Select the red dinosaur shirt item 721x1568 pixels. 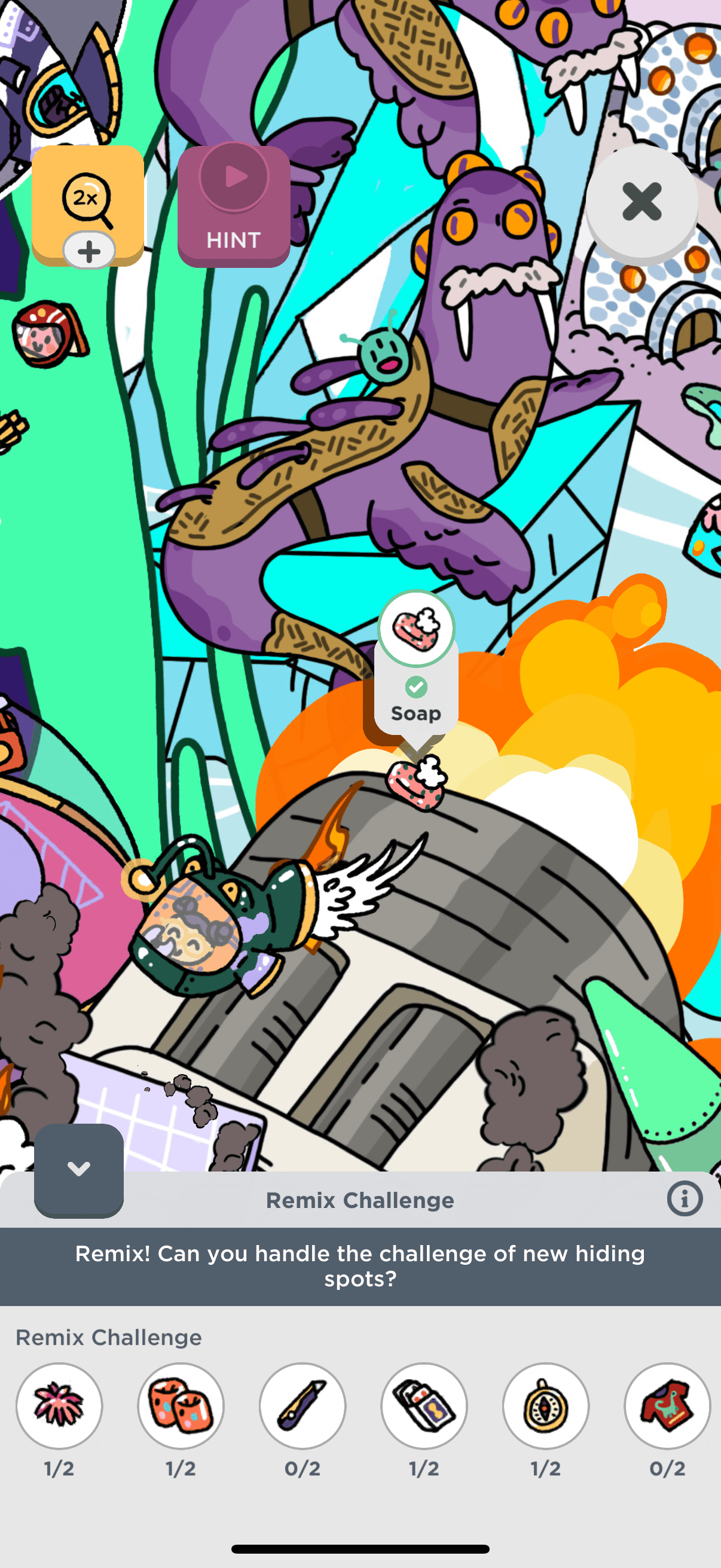(x=667, y=1405)
